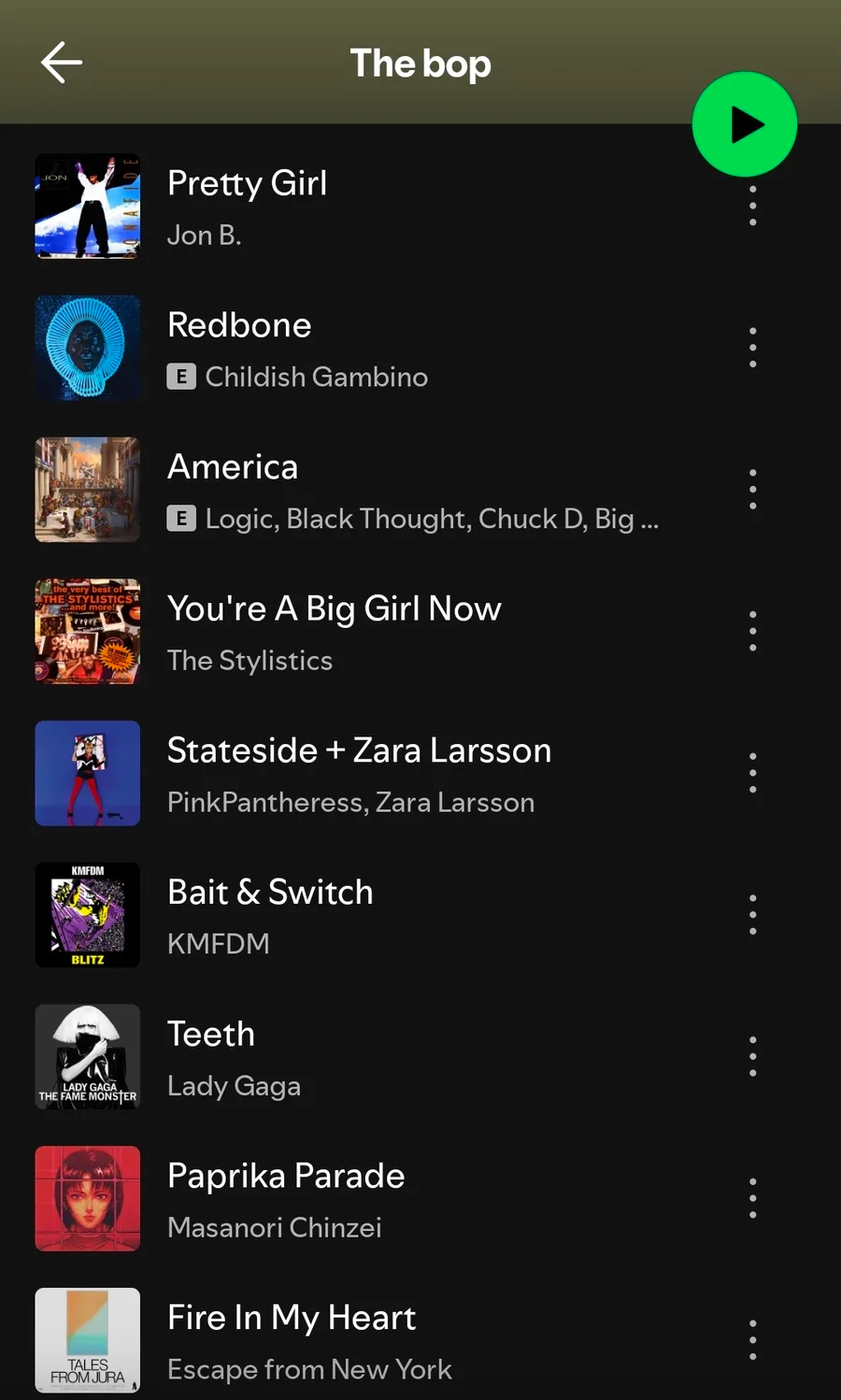The width and height of the screenshot is (841, 1400).
Task: Play The bop playlist
Action: pos(744,124)
